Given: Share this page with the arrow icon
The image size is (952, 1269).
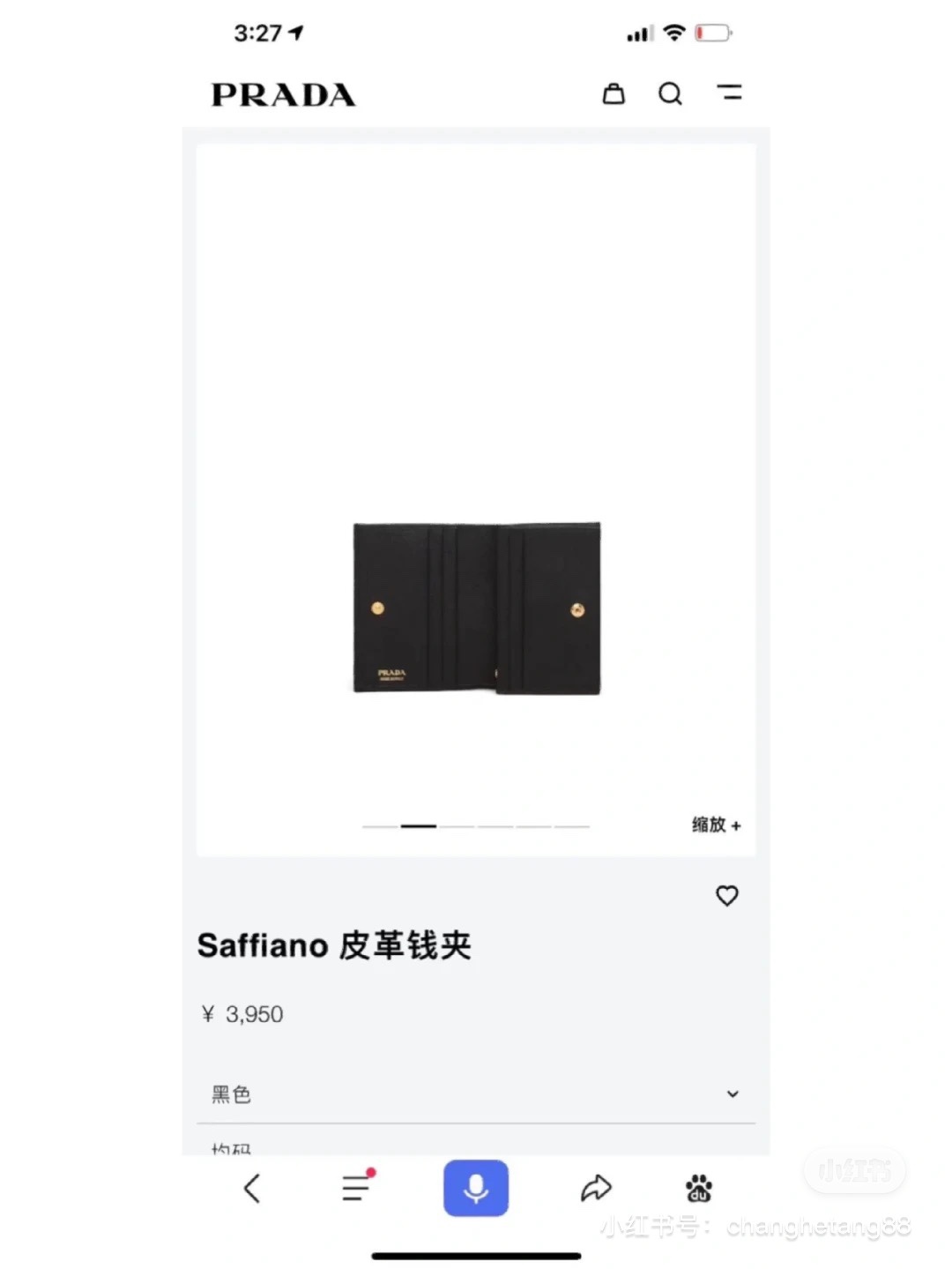Looking at the screenshot, I should point(596,1188).
